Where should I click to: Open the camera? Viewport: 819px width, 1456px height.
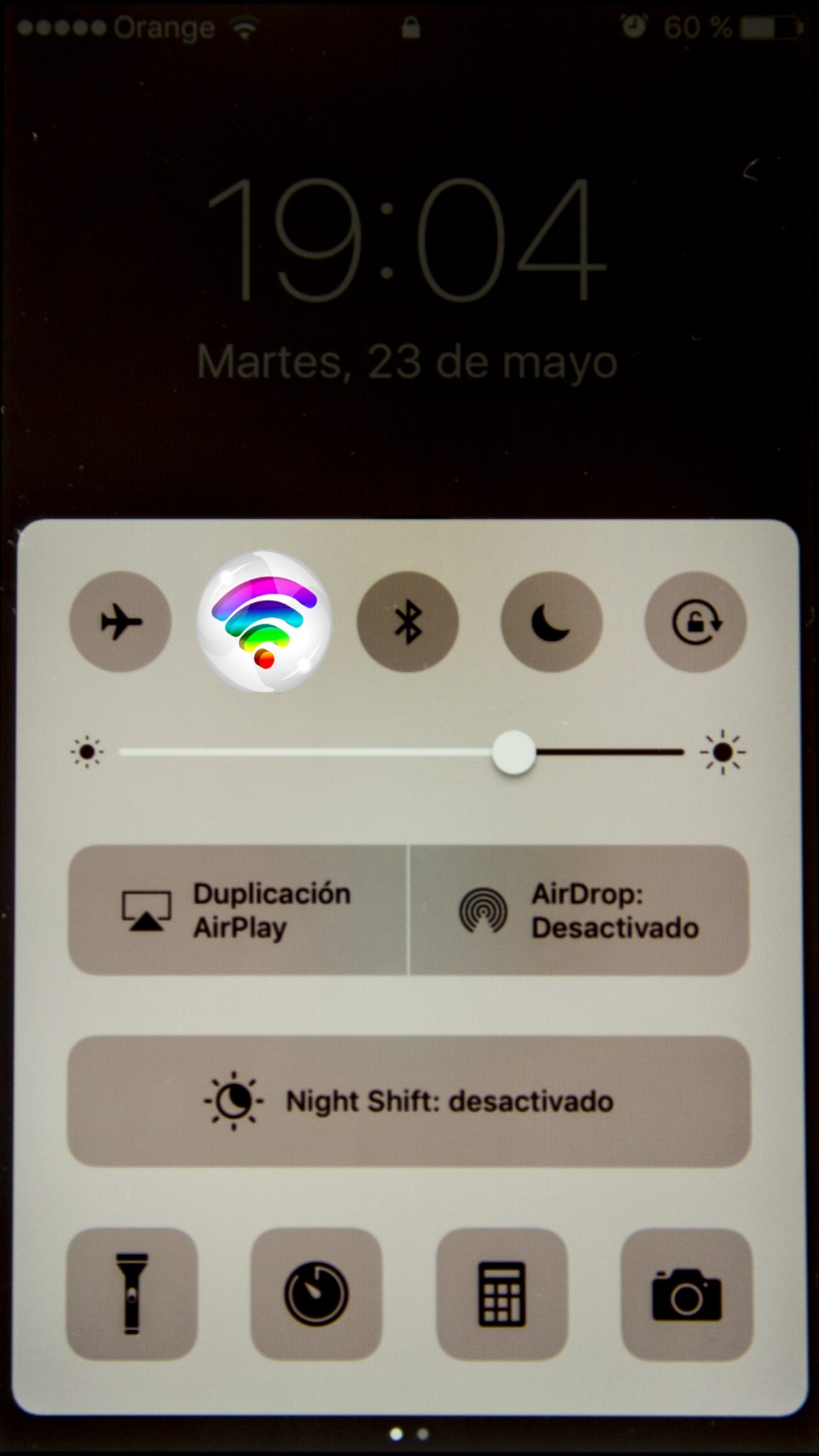pos(686,1293)
